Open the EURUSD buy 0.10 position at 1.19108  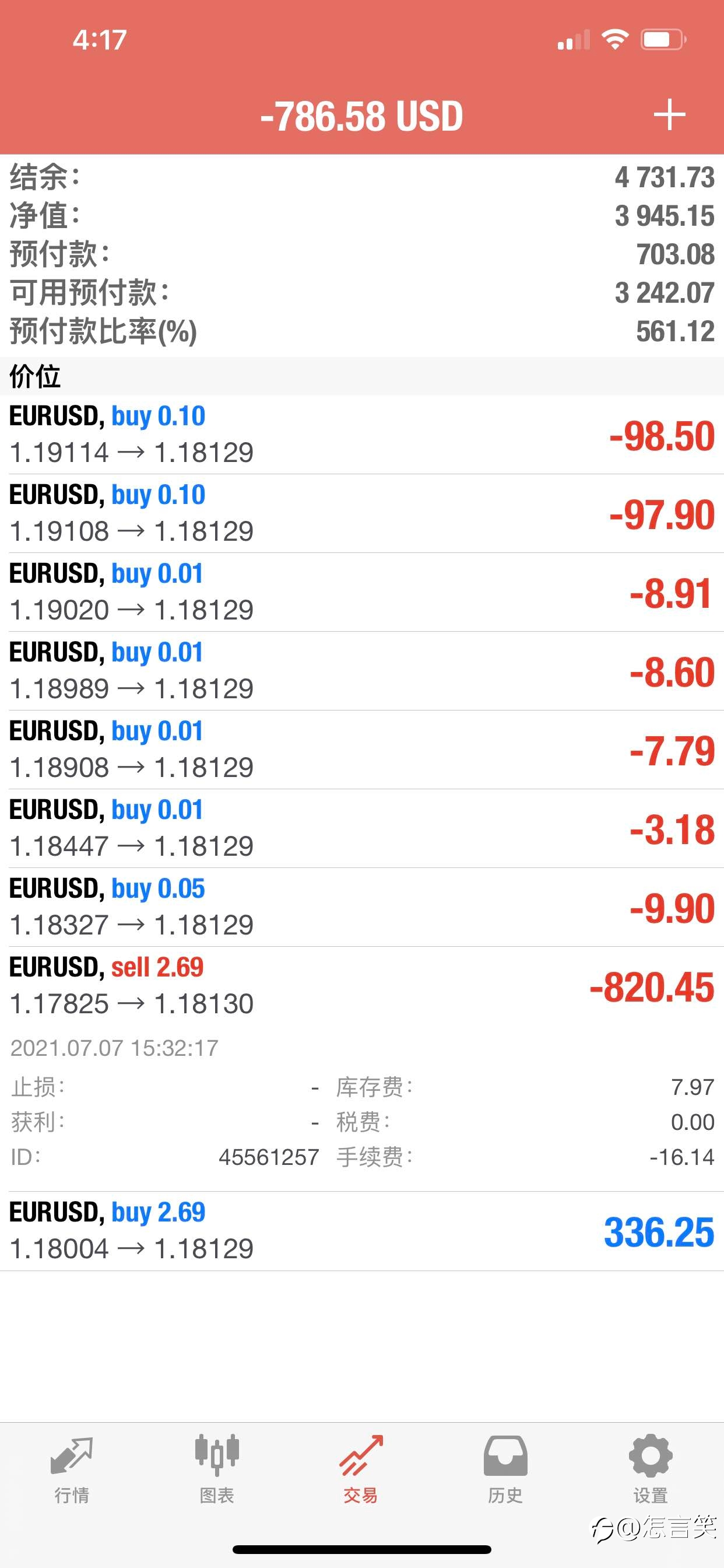pyautogui.click(x=362, y=513)
